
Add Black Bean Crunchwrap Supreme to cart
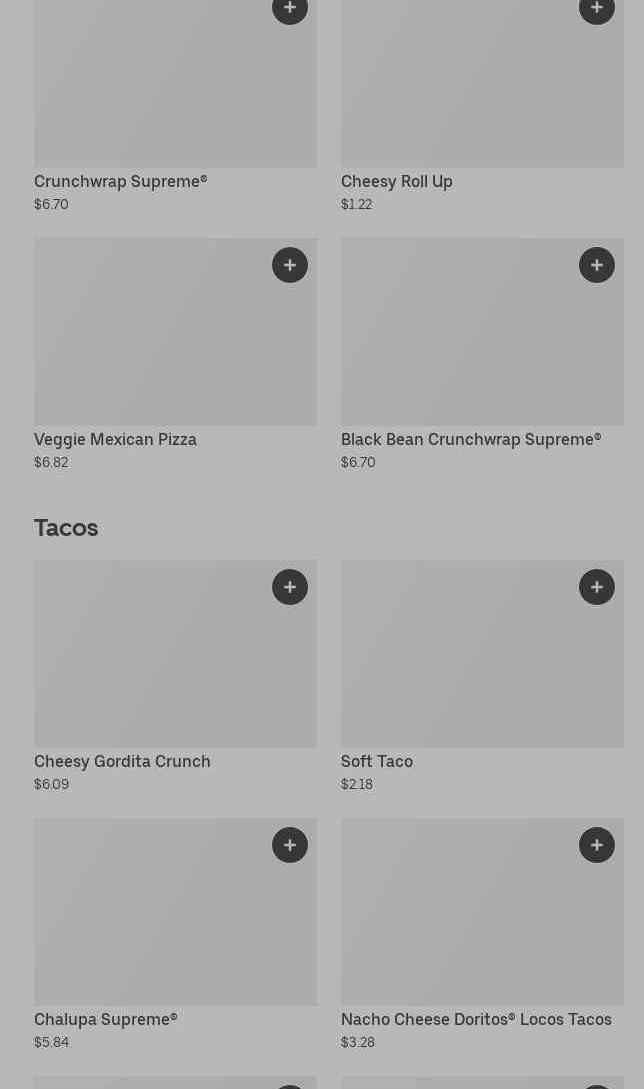pos(597,265)
